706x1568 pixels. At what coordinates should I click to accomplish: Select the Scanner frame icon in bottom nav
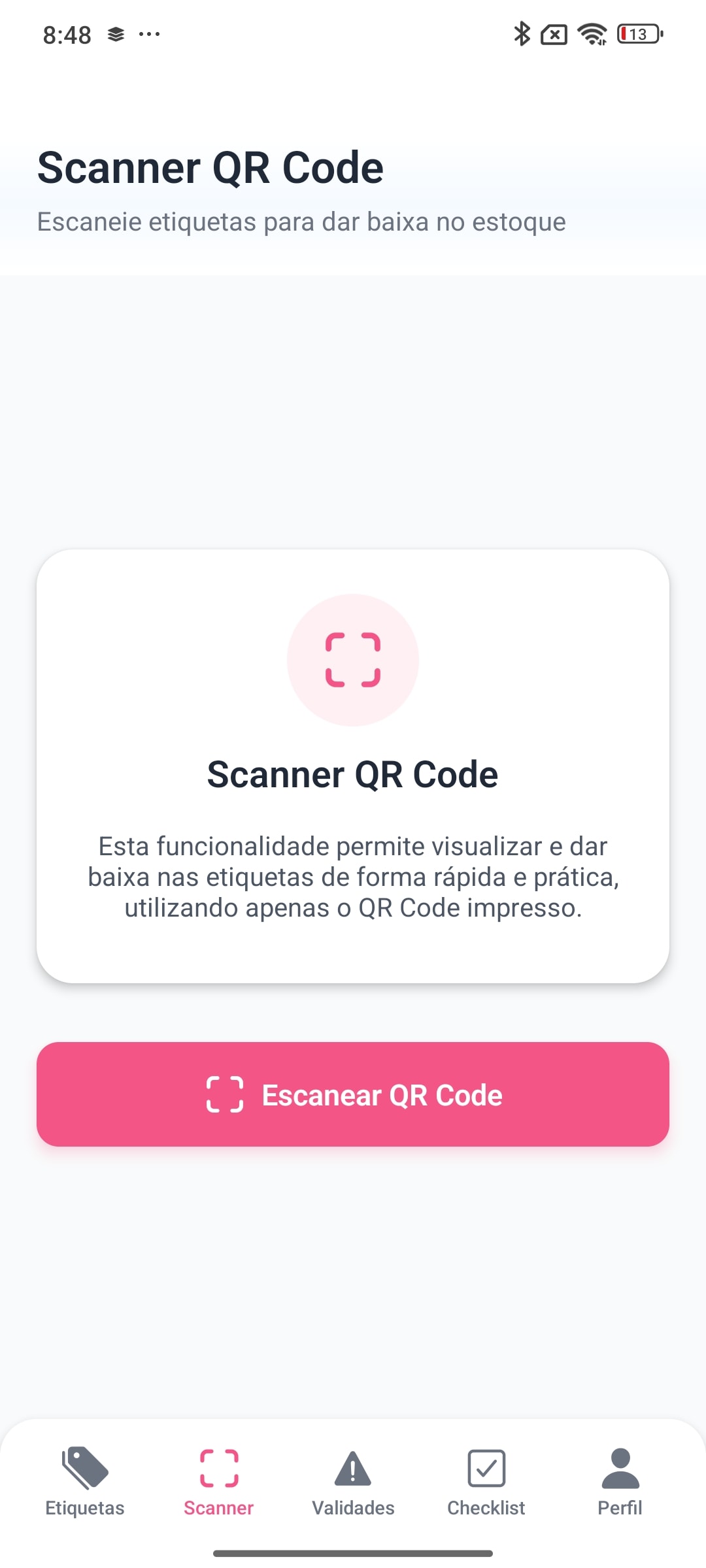219,1467
